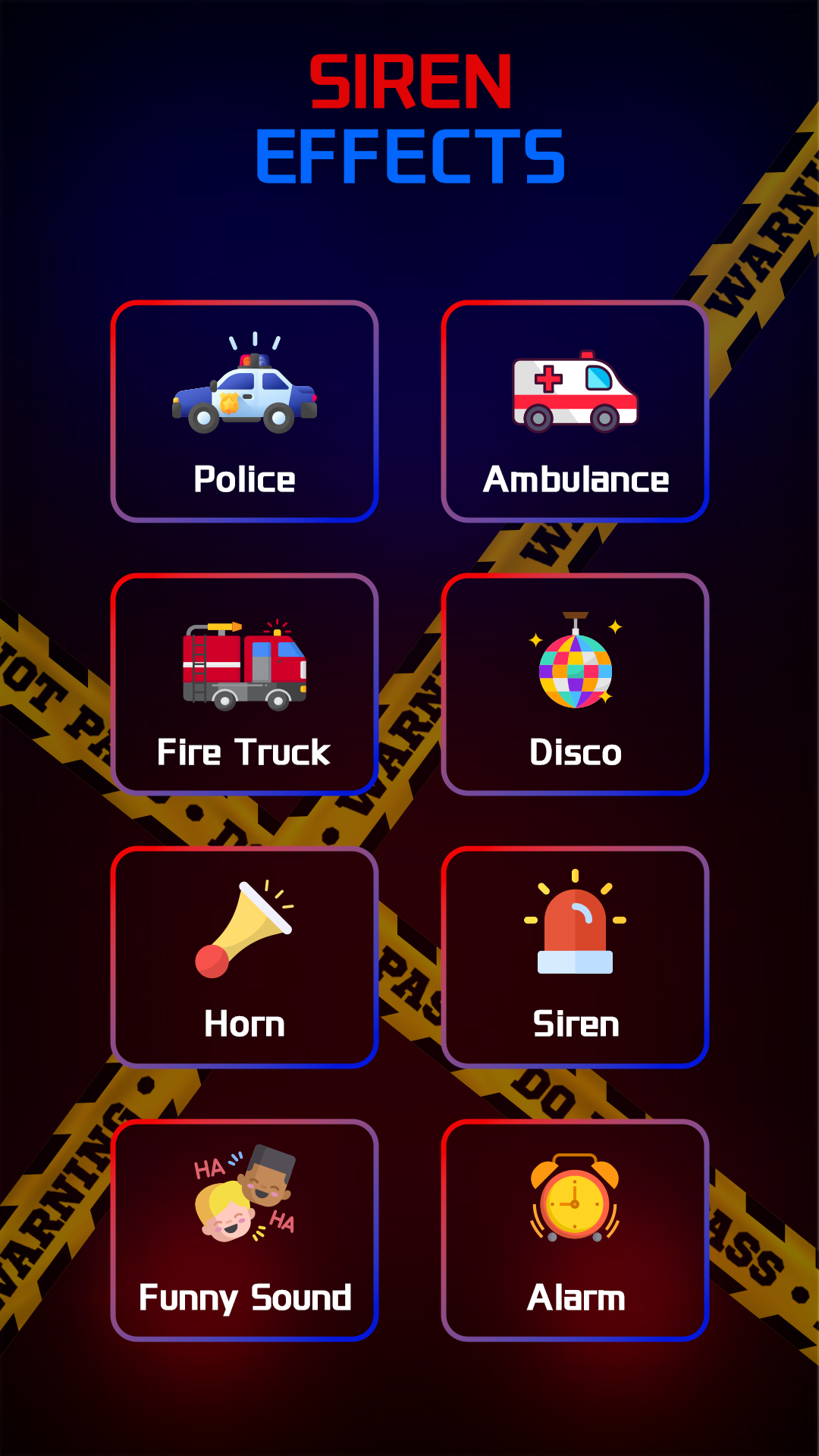Choose the Disco effect tile

coord(575,684)
